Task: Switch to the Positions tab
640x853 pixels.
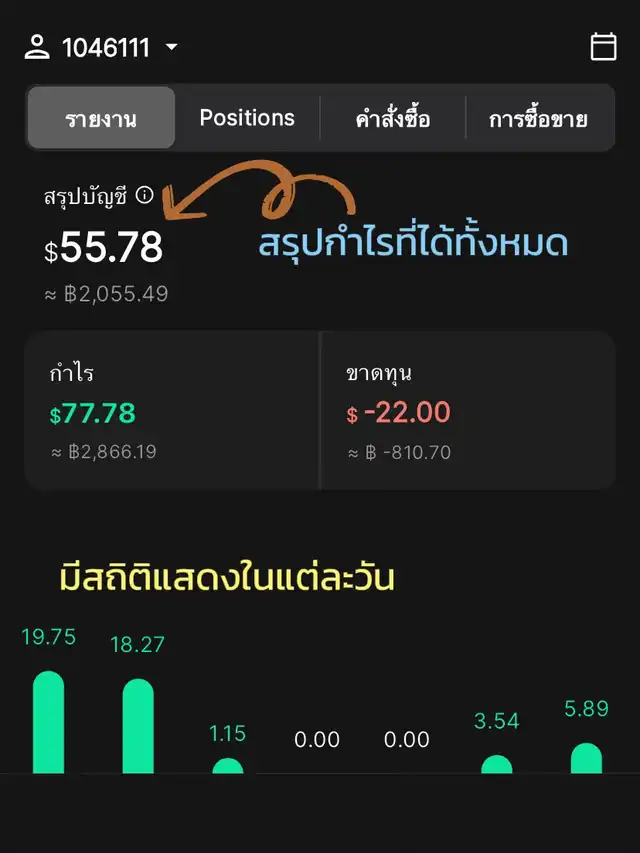Action: [x=247, y=118]
